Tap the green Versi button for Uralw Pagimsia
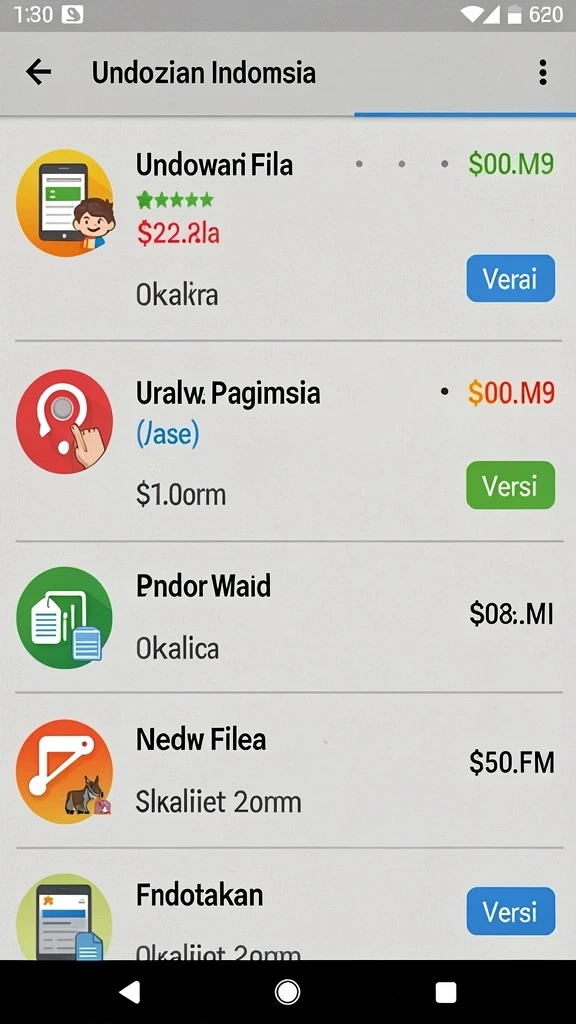576x1024 pixels. 511,485
